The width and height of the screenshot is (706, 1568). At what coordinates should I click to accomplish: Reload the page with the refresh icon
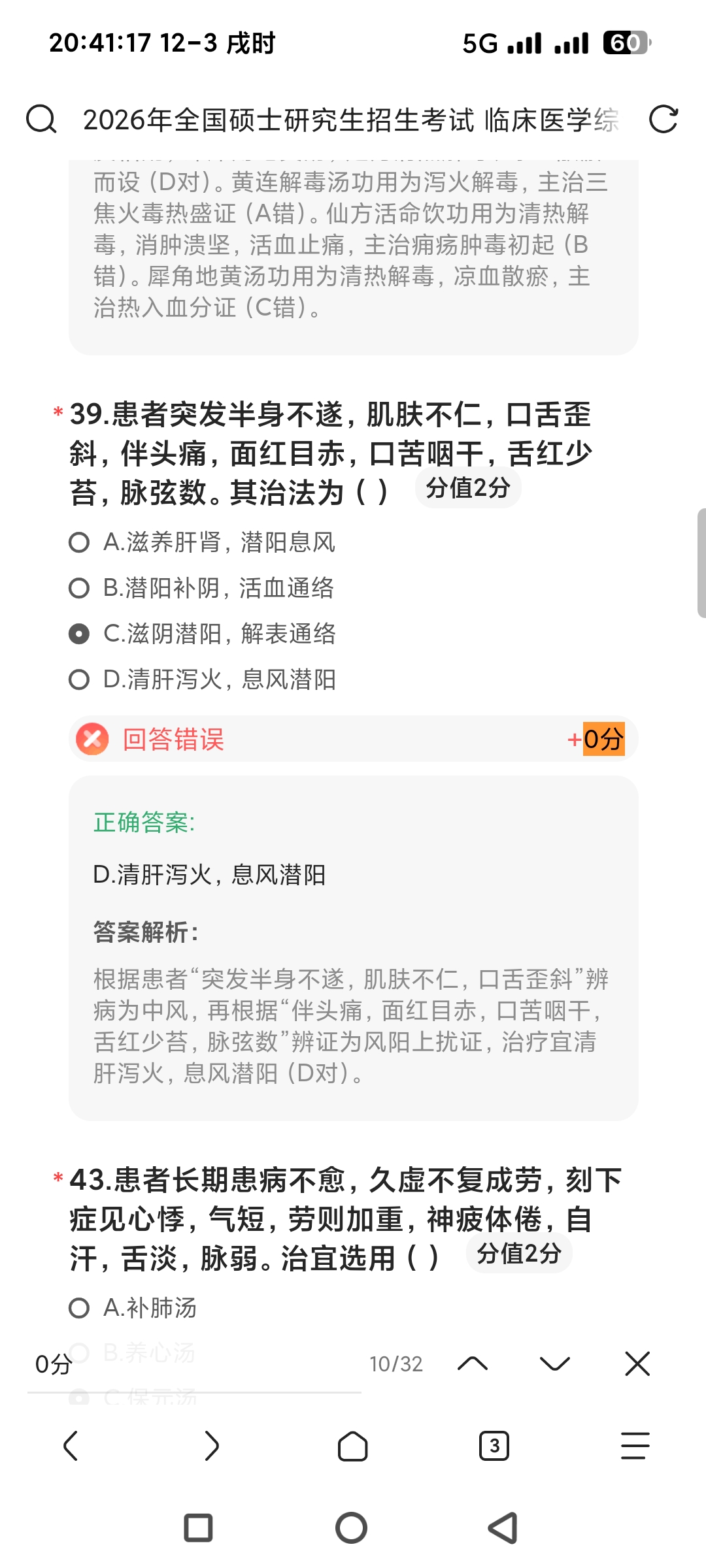663,120
